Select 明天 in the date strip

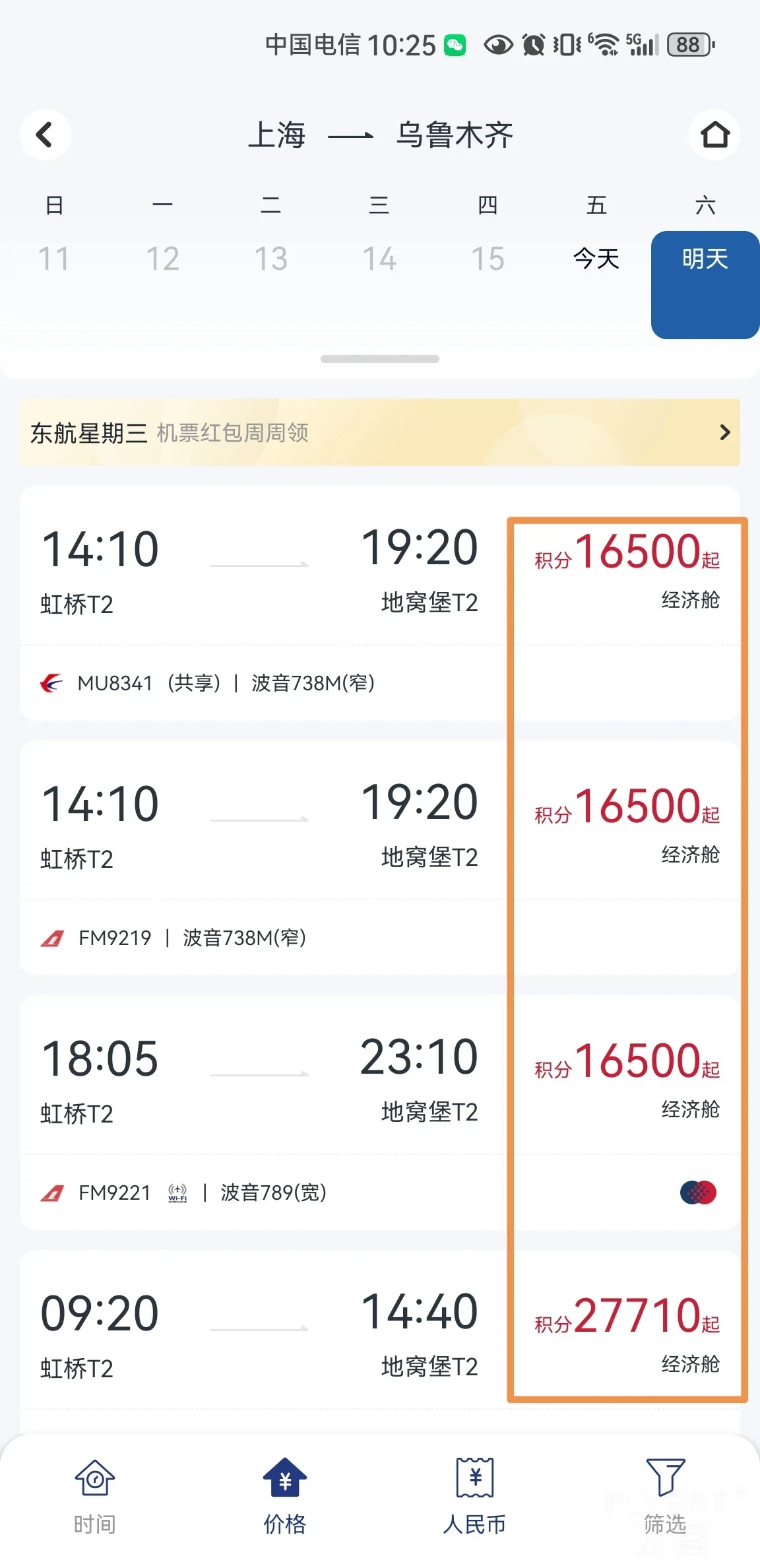click(x=705, y=284)
